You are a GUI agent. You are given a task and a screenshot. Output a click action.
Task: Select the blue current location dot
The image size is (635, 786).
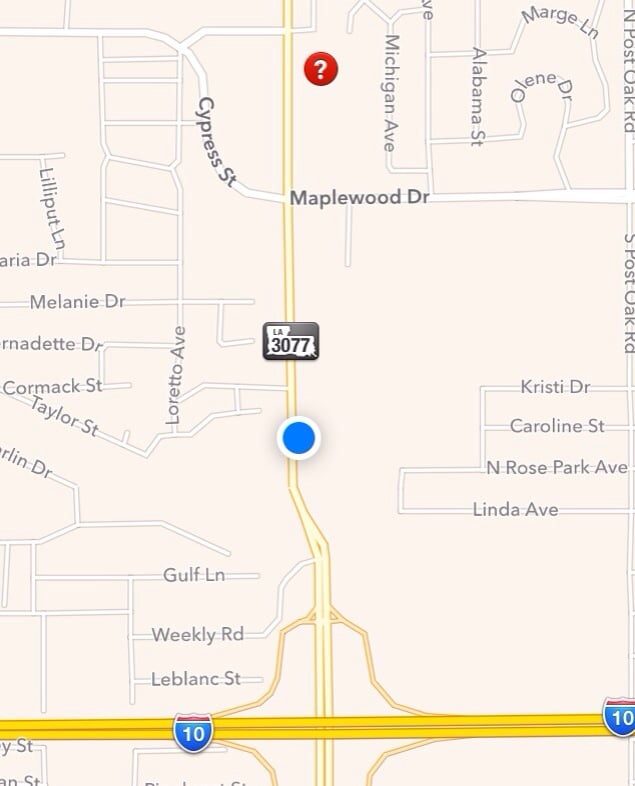coord(298,438)
